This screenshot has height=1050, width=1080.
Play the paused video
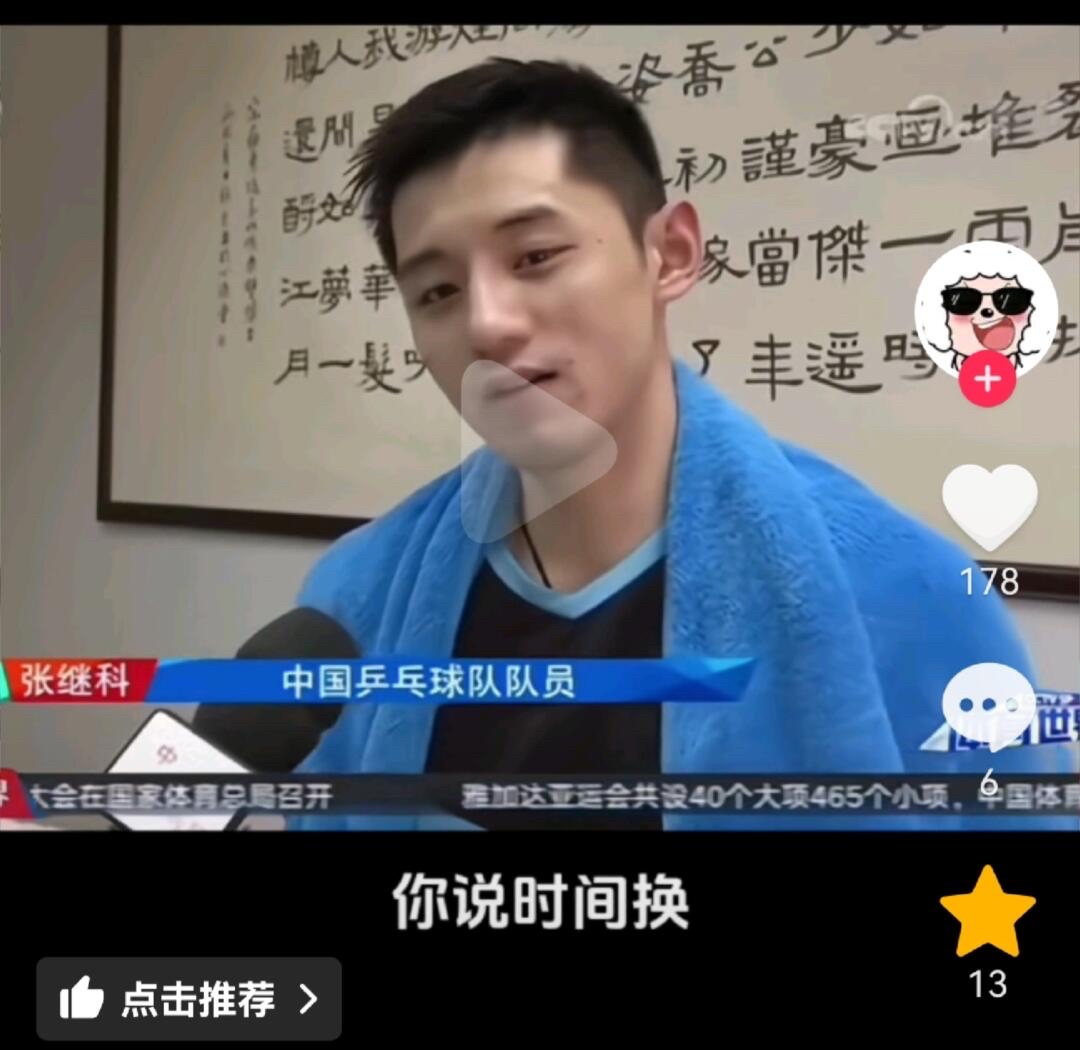coord(537,451)
